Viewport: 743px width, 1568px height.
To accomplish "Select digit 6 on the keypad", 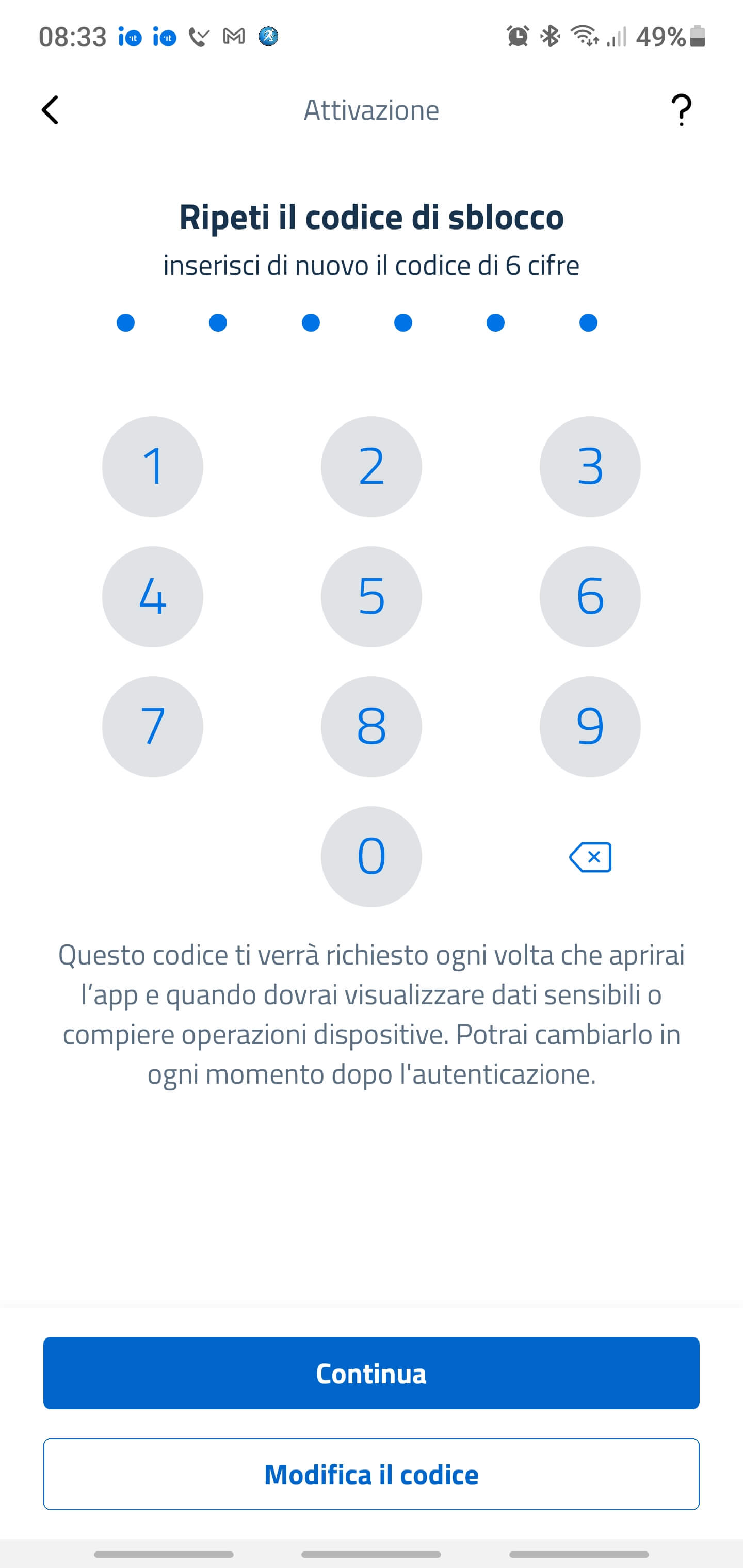I will coord(590,596).
